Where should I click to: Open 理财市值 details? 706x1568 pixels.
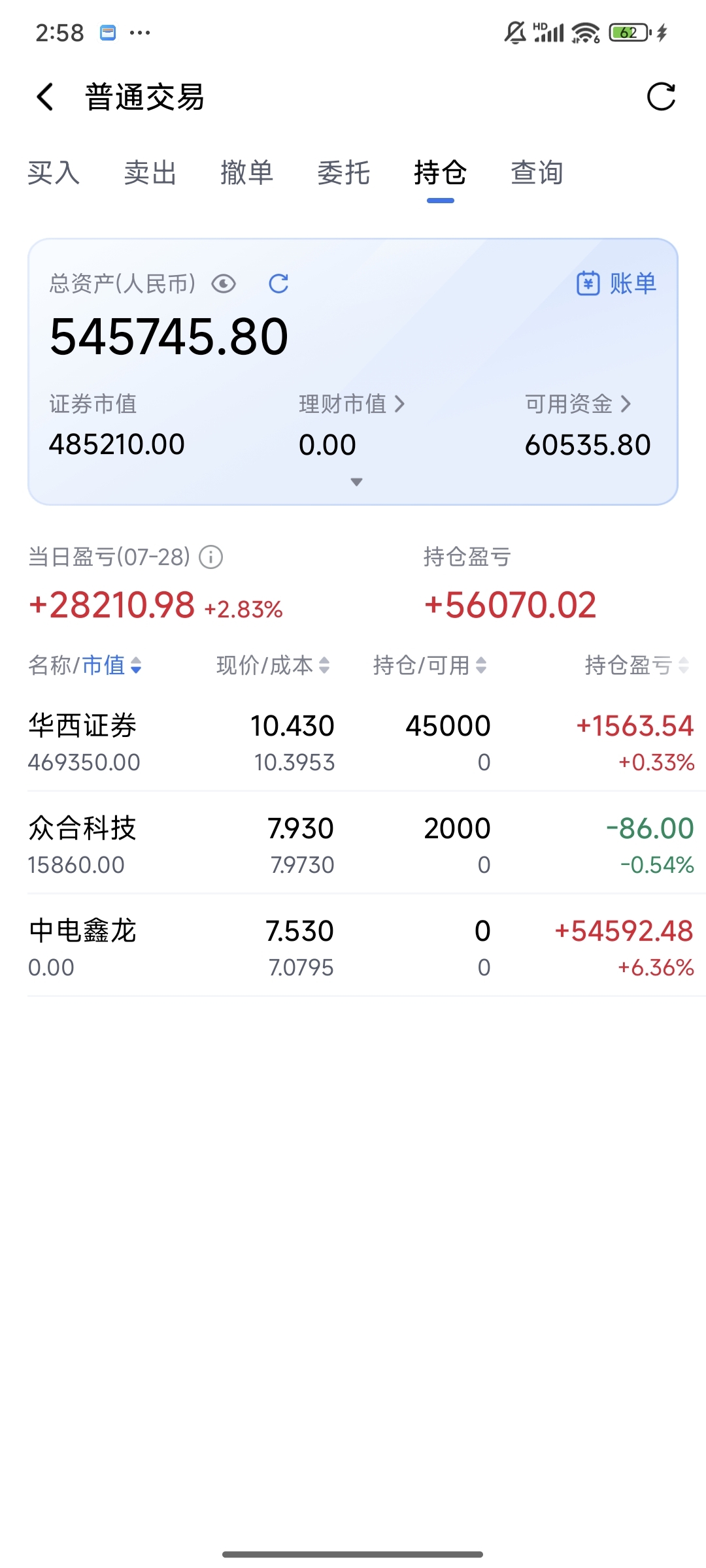click(x=352, y=404)
